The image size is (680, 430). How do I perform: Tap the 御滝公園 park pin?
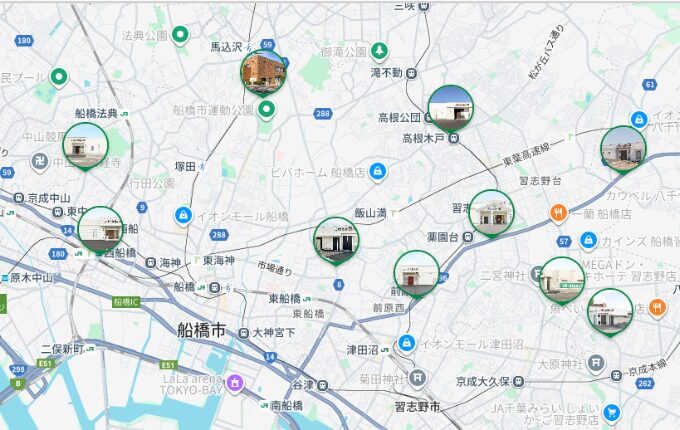[x=379, y=50]
